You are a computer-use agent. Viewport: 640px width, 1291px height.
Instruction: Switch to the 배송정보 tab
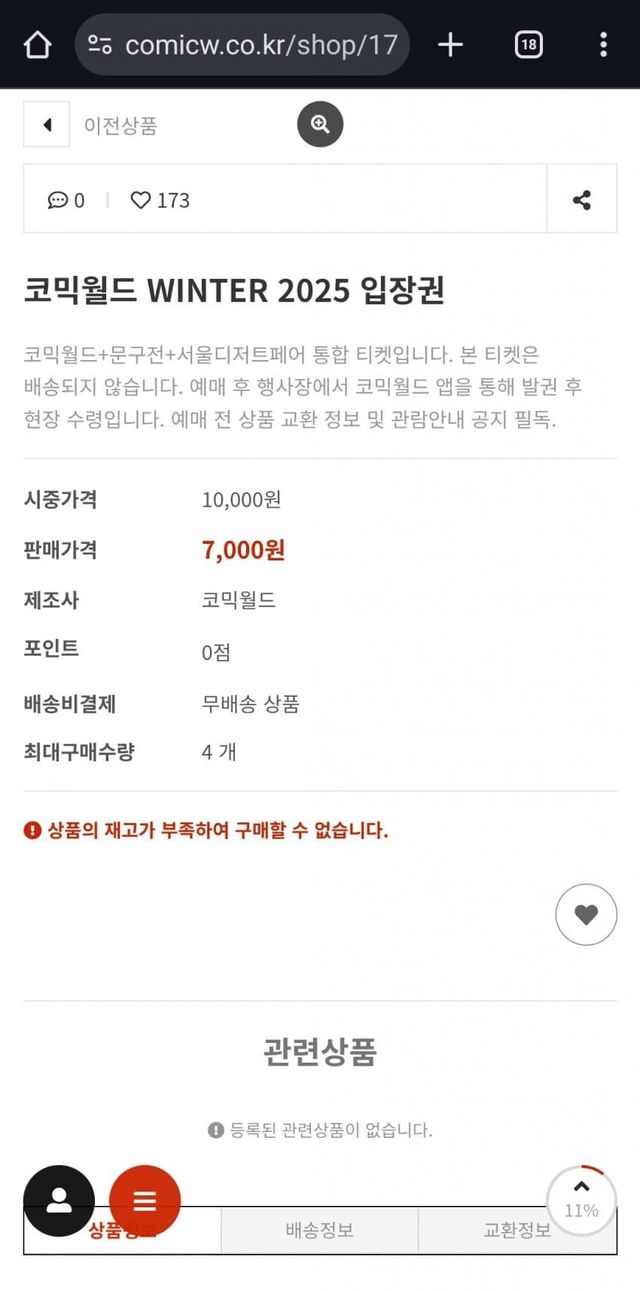point(319,1231)
